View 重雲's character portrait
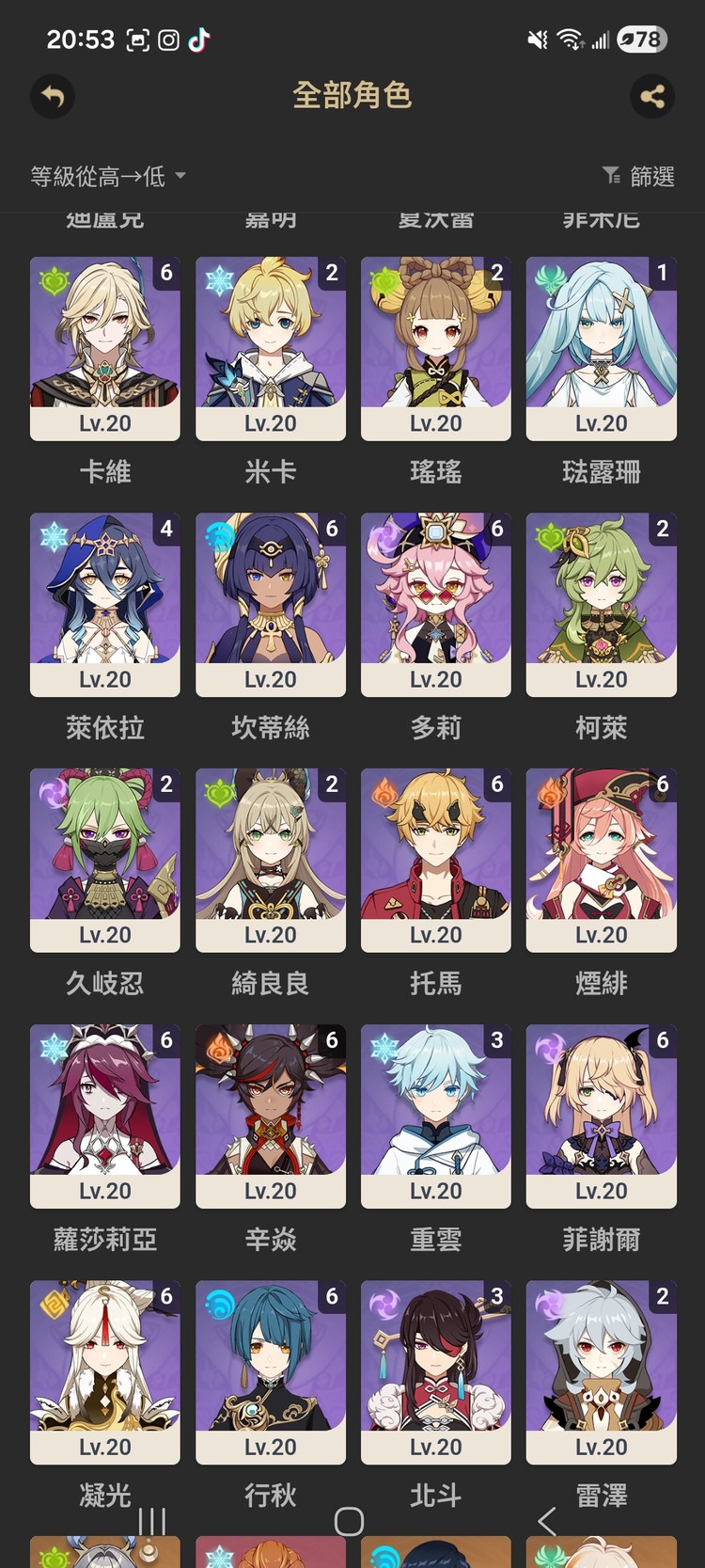The width and height of the screenshot is (705, 1568). point(435,1115)
